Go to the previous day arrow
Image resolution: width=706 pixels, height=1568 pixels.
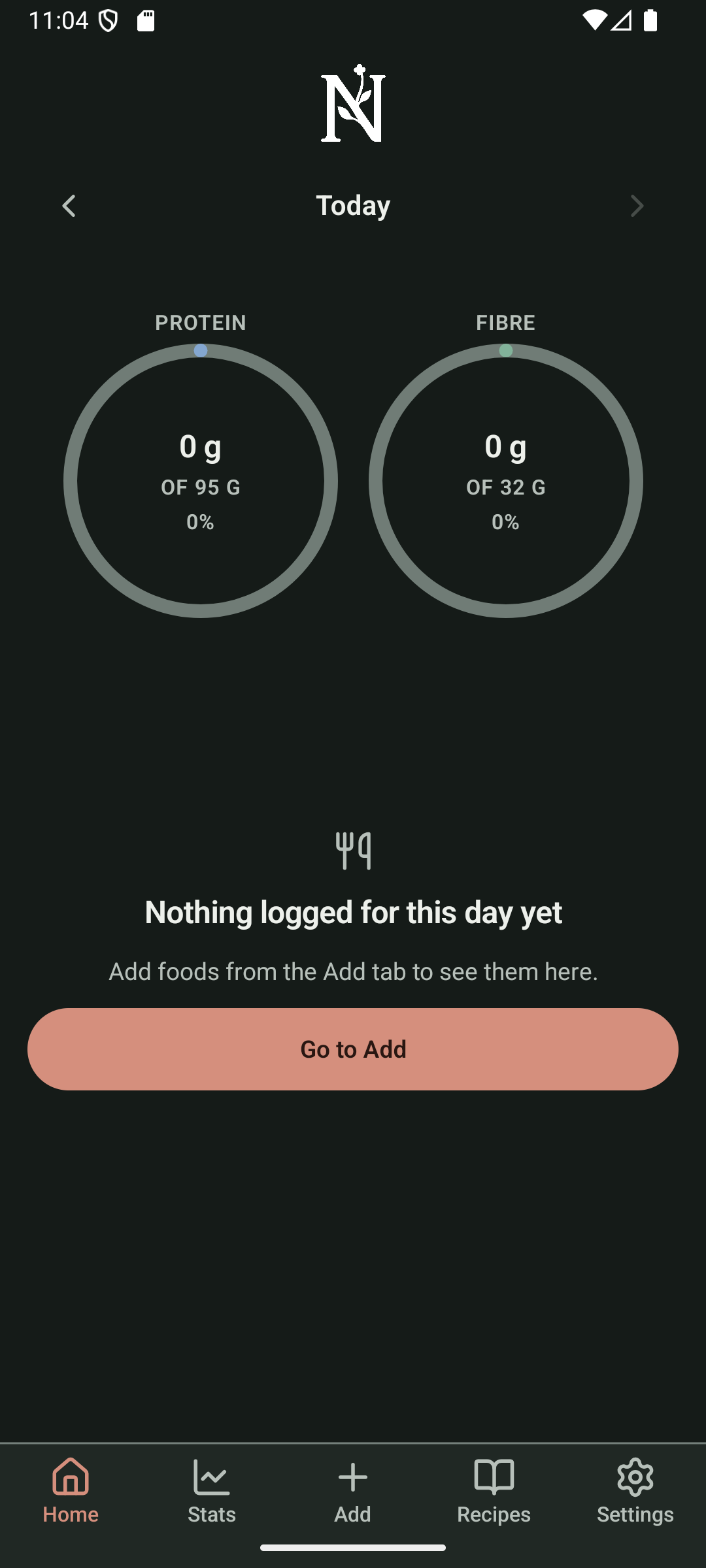point(69,206)
